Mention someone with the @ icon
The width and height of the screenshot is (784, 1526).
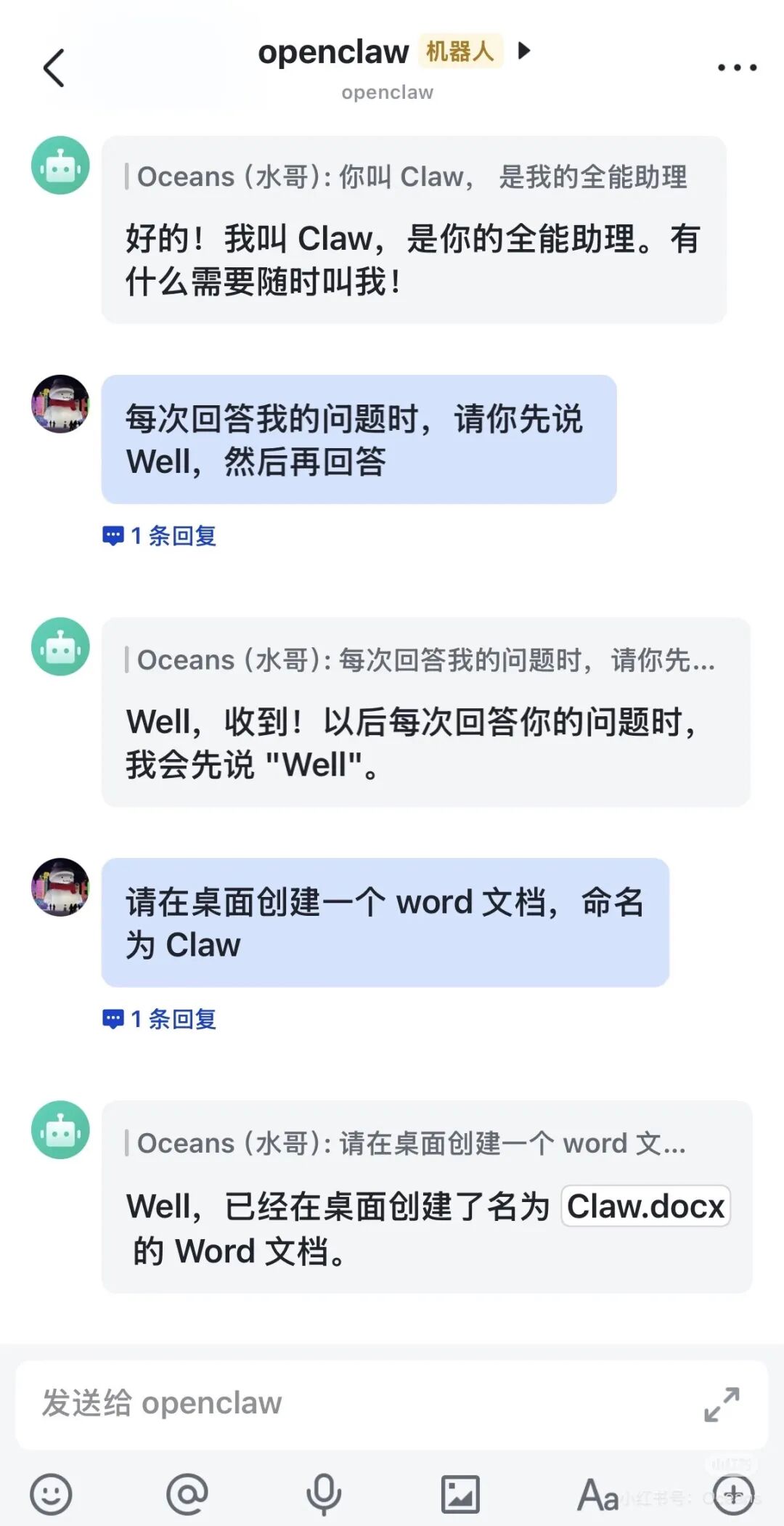(x=187, y=1495)
